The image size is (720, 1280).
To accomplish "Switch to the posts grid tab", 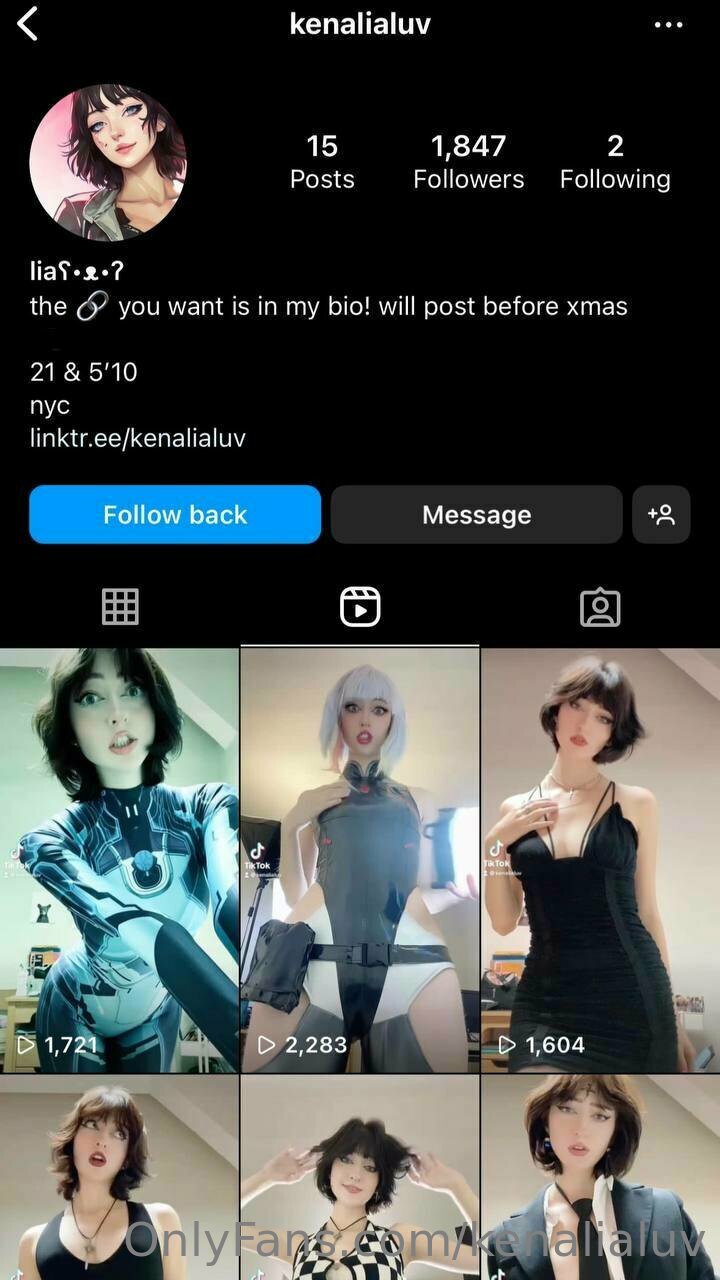I will (x=120, y=607).
